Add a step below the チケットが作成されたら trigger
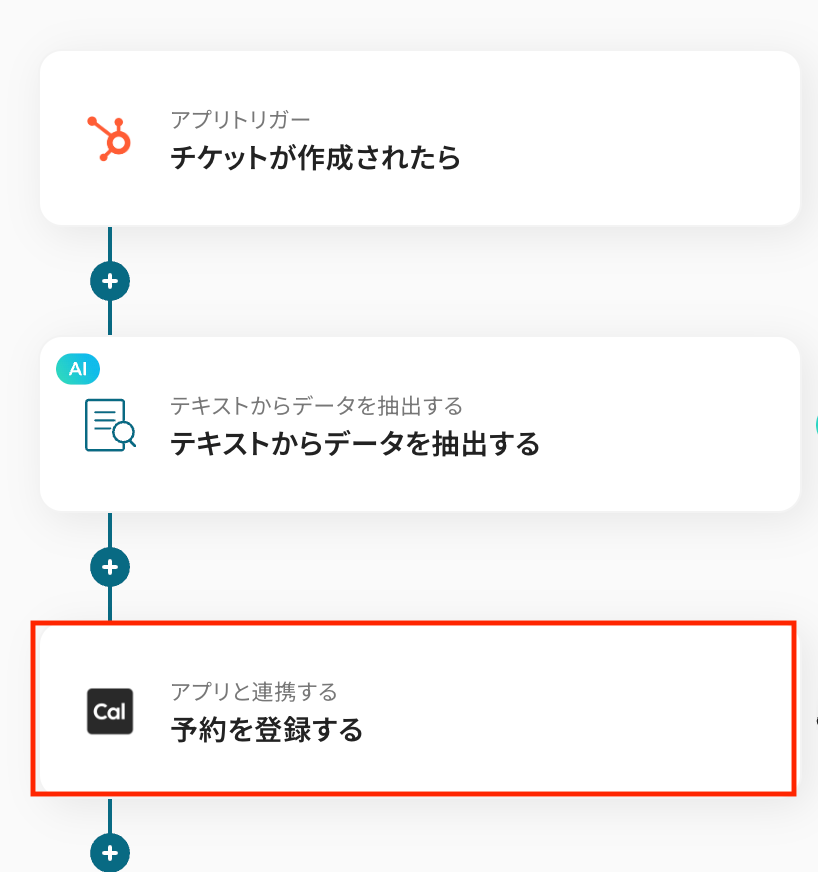Screen dimensions: 818x872 click(x=110, y=281)
